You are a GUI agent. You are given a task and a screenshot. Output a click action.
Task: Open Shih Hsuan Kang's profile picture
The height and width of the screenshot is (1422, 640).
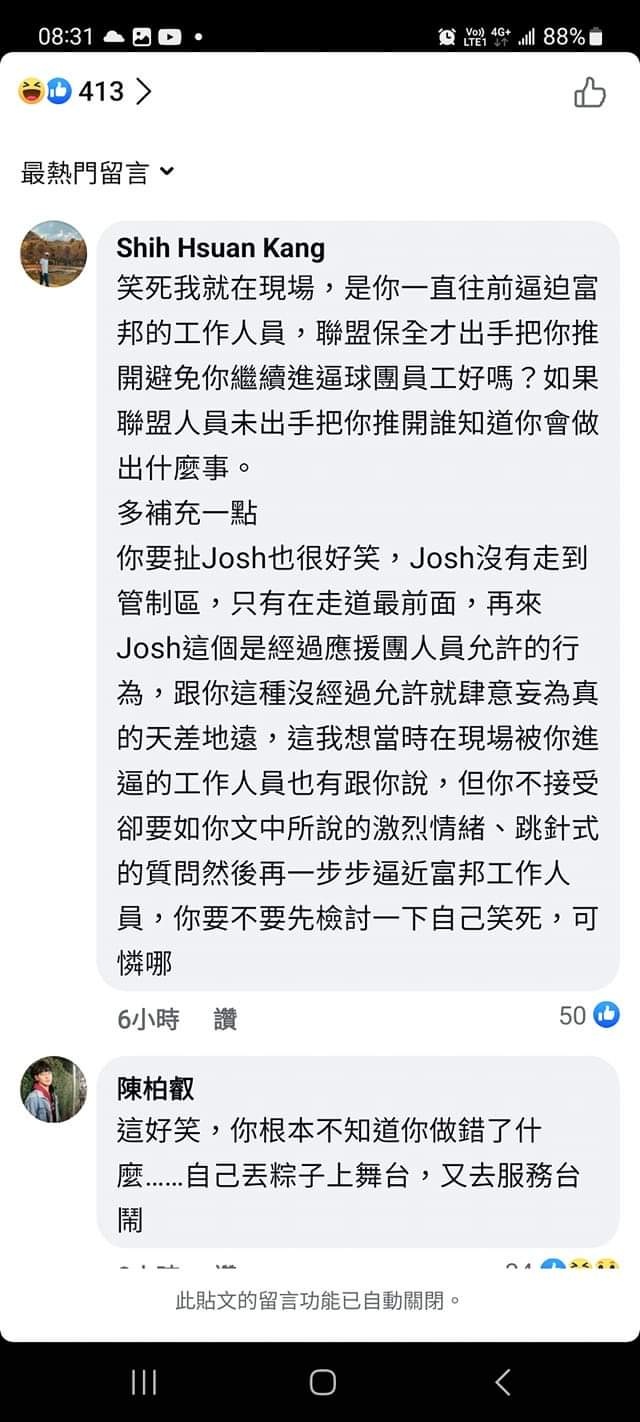[54, 253]
